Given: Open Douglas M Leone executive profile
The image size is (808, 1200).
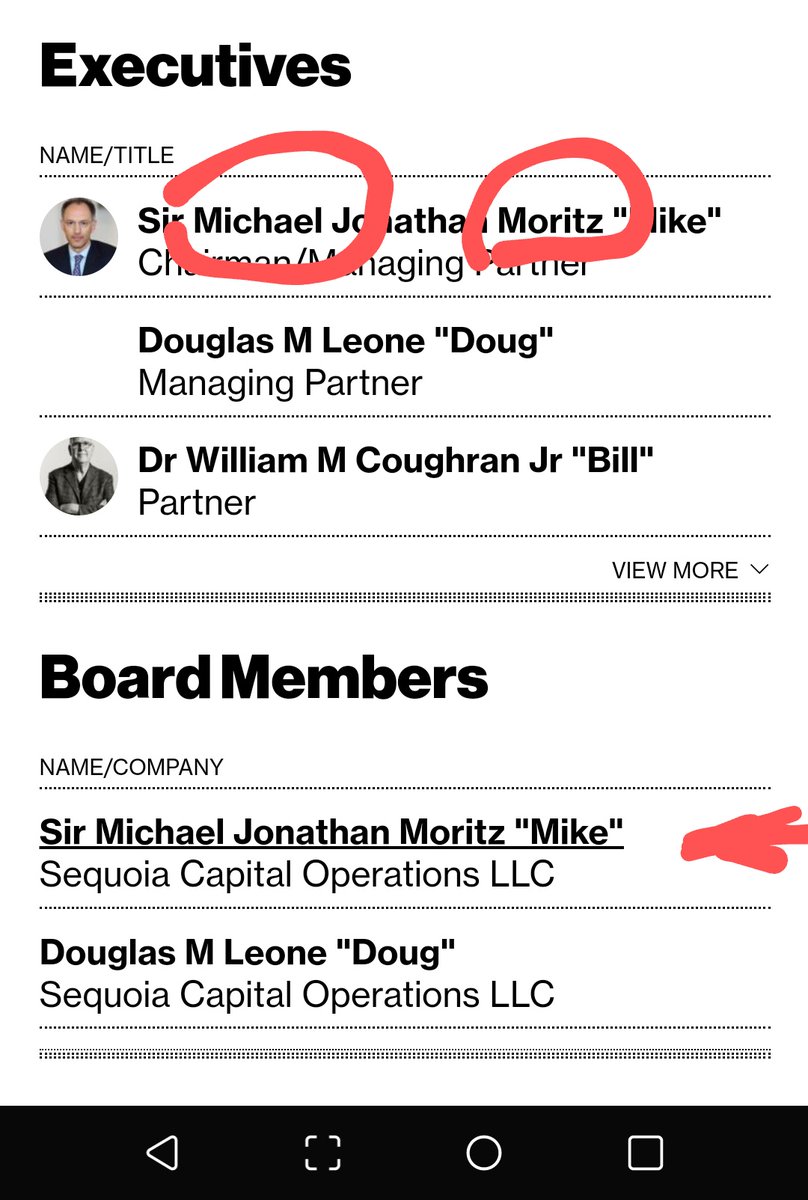Looking at the screenshot, I should pos(345,340).
